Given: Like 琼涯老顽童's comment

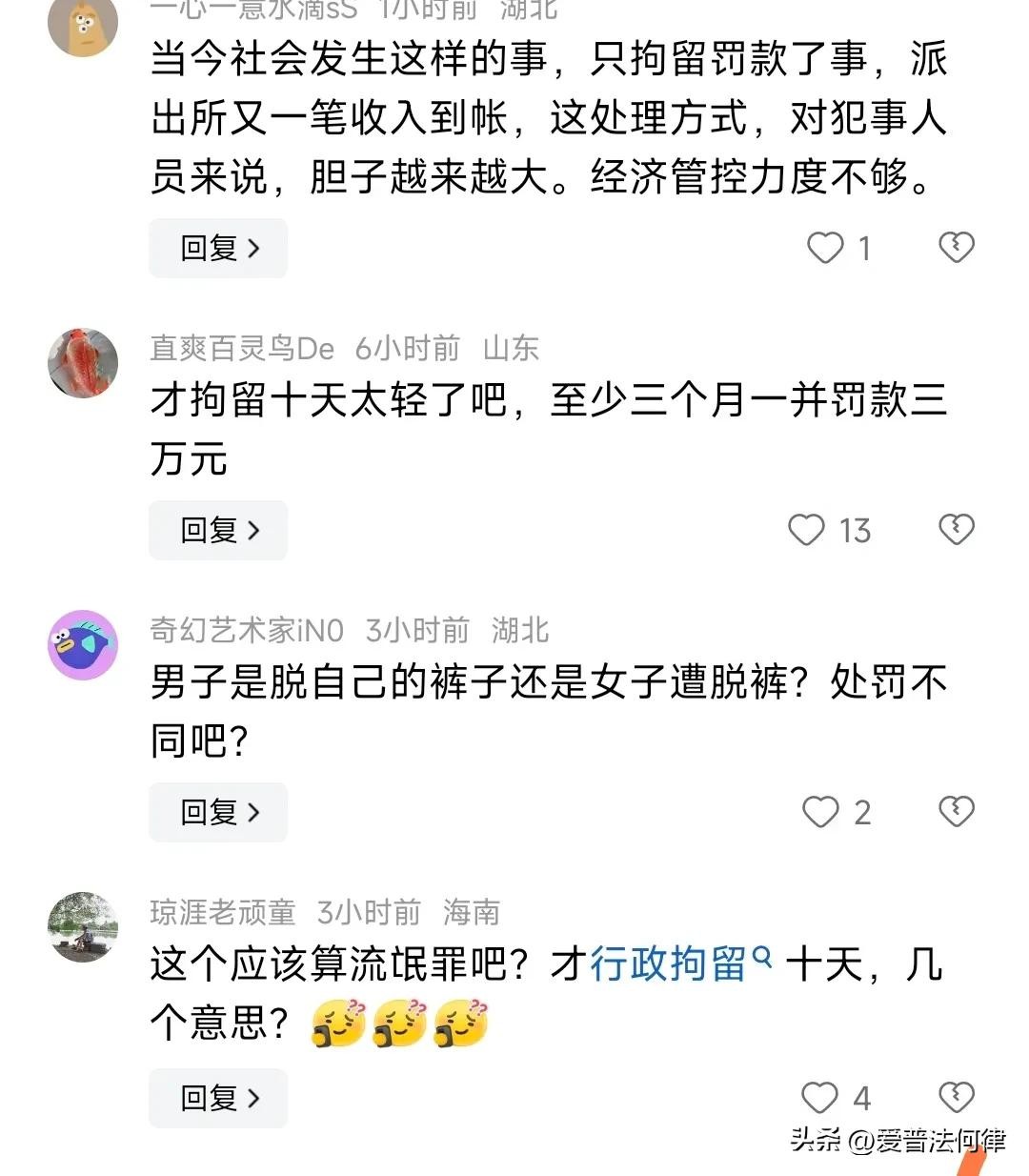Looking at the screenshot, I should click(820, 1098).
